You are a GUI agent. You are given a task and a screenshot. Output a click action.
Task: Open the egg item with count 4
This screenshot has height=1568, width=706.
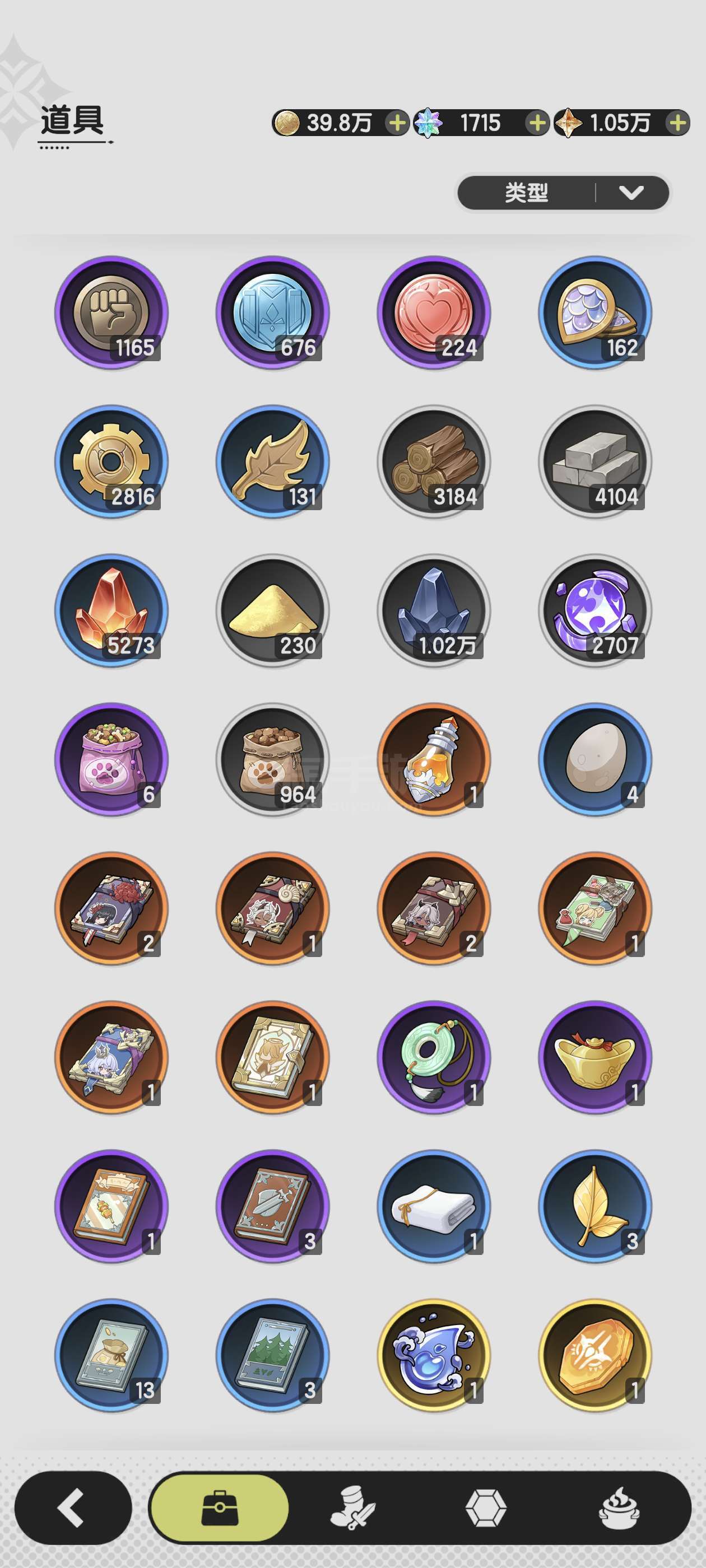(595, 759)
